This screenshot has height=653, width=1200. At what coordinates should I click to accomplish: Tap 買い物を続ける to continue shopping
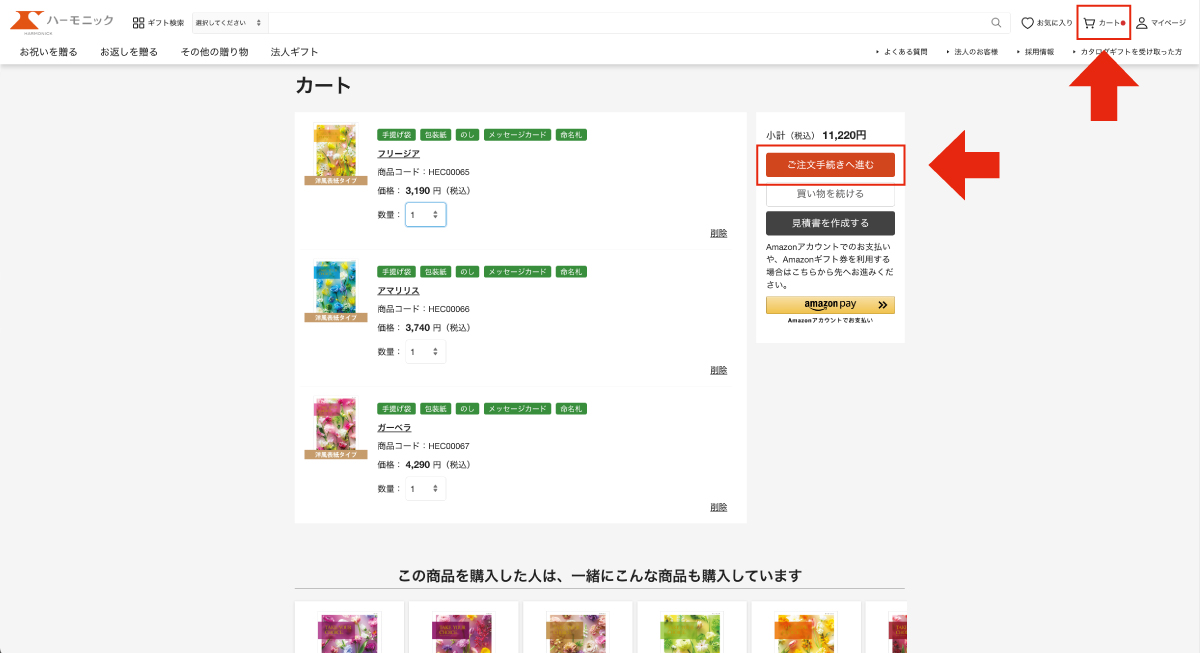point(830,194)
